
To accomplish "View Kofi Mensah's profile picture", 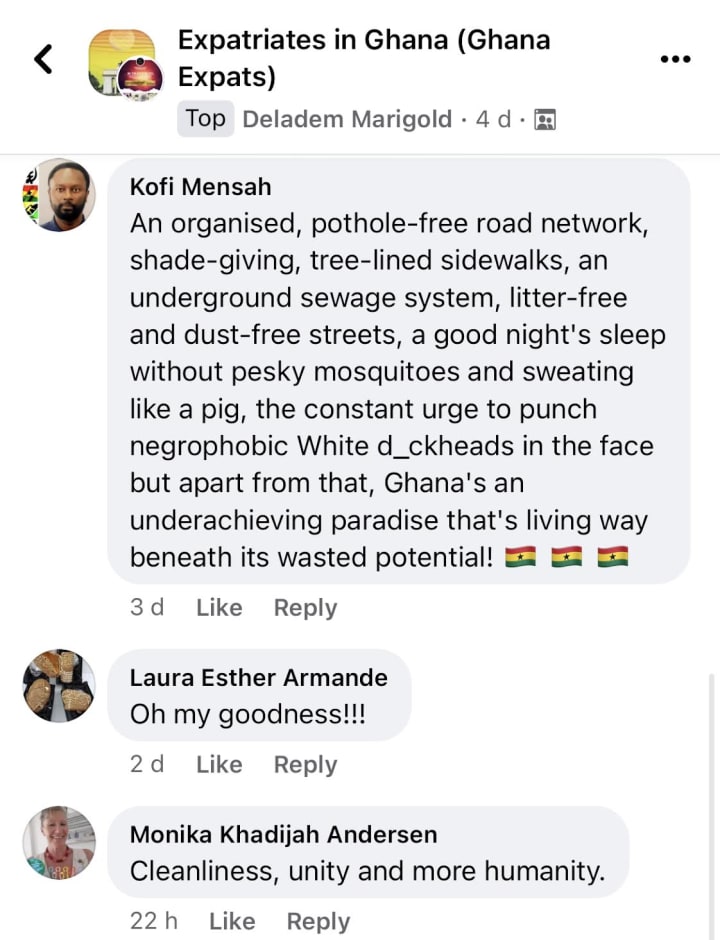I will (x=59, y=196).
